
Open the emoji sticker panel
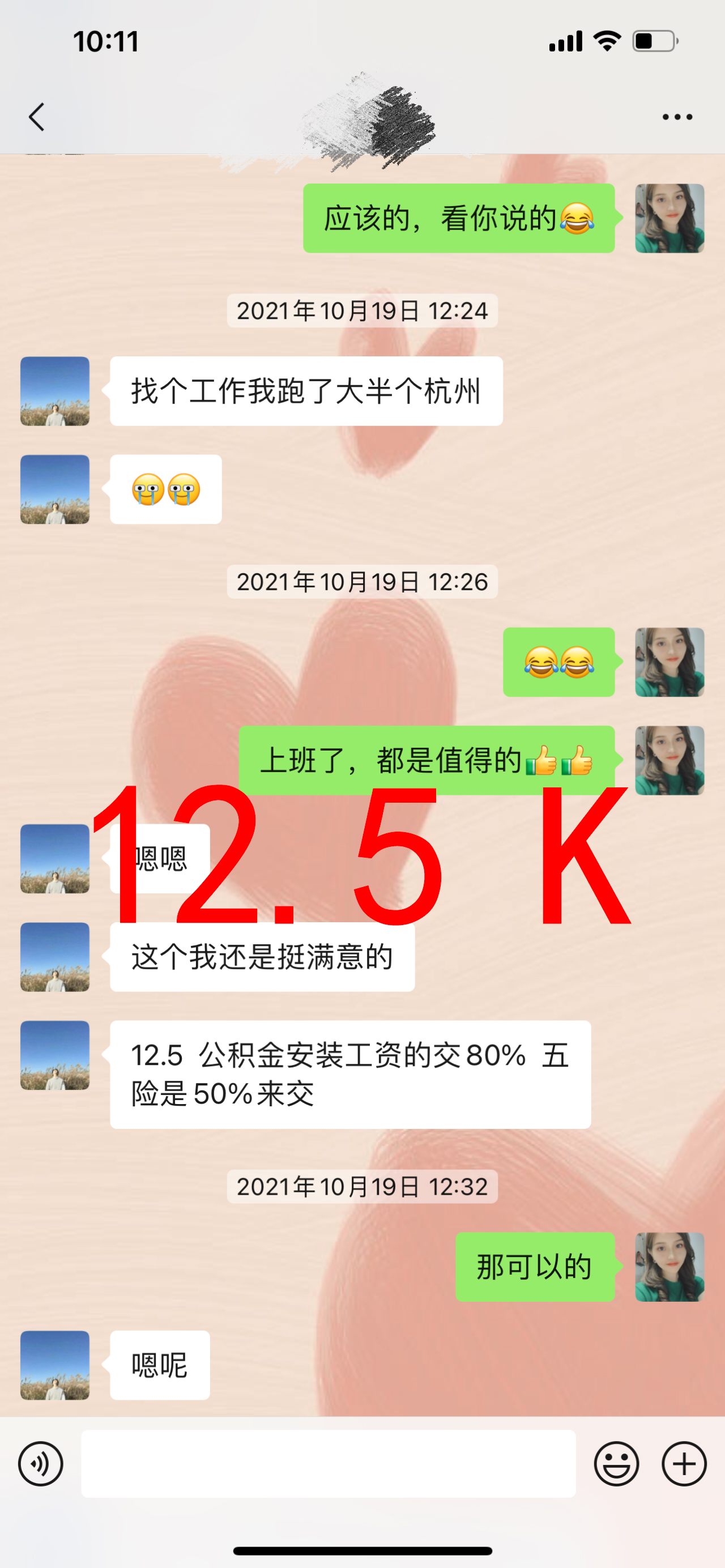click(x=616, y=1464)
